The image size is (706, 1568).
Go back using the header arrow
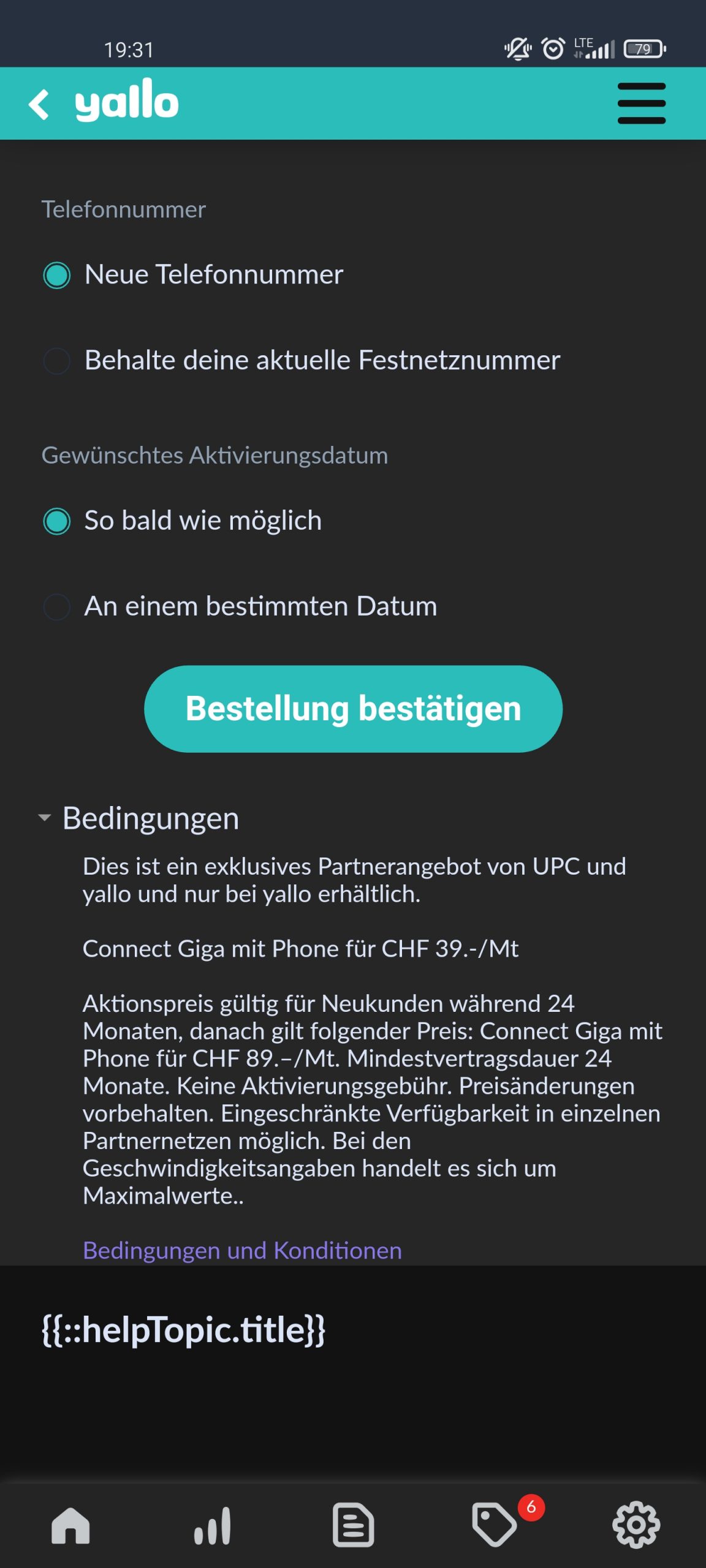(39, 104)
